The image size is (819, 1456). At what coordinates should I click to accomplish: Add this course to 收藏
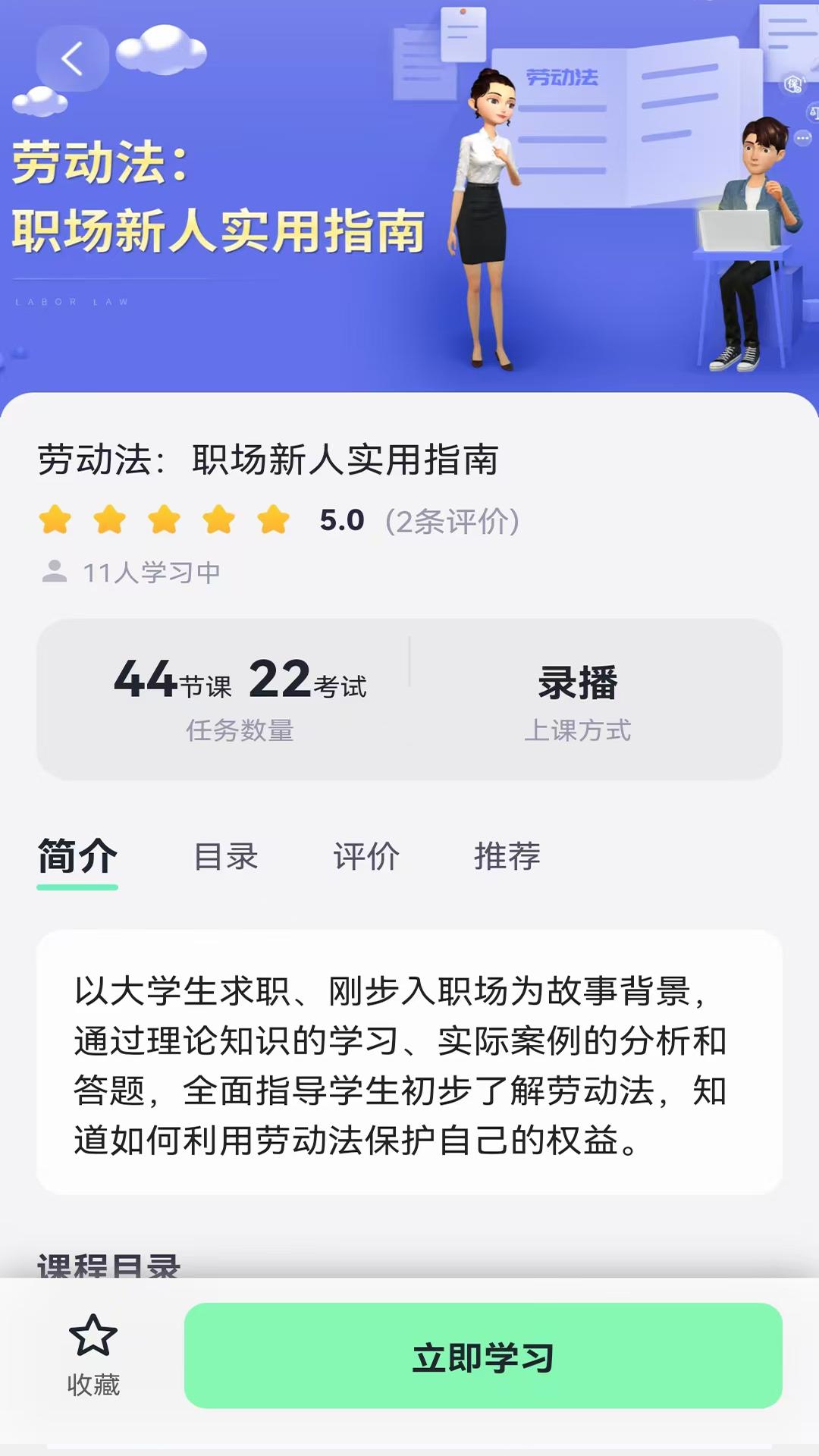(93, 1354)
